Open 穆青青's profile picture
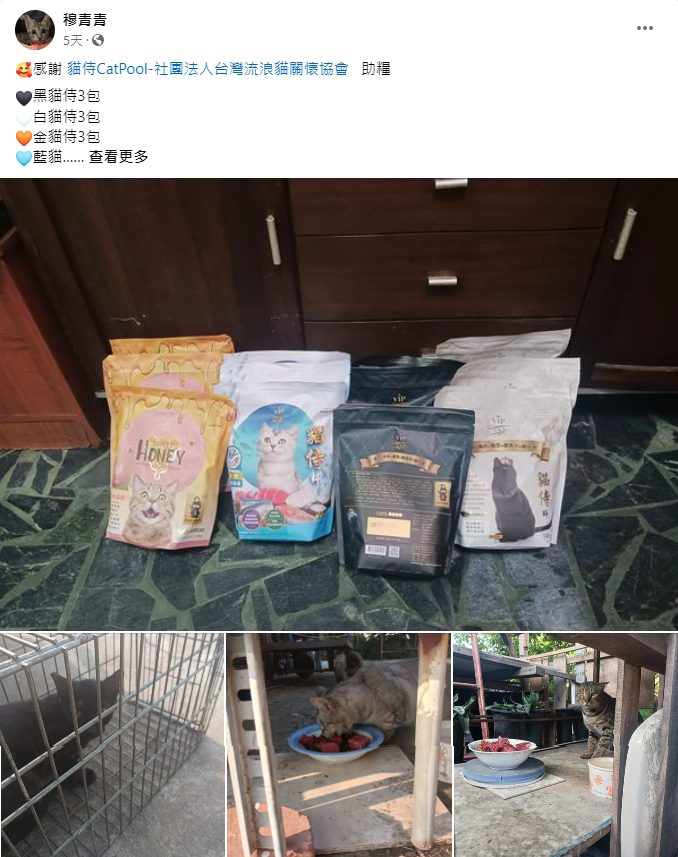Image resolution: width=678 pixels, height=857 pixels. click(34, 29)
